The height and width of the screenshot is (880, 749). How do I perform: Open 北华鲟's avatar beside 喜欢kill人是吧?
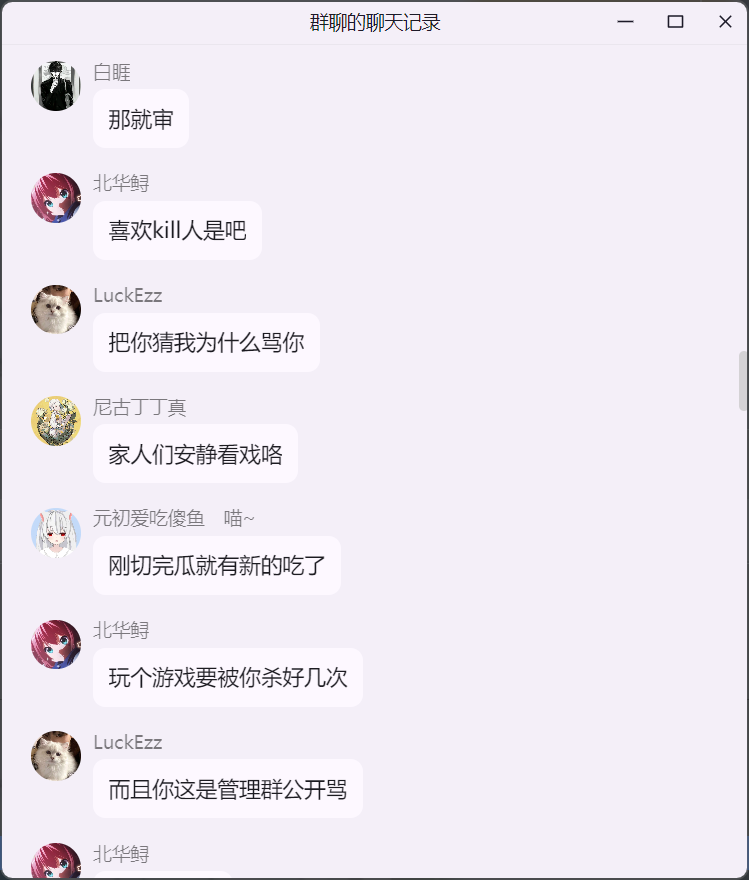click(x=56, y=198)
